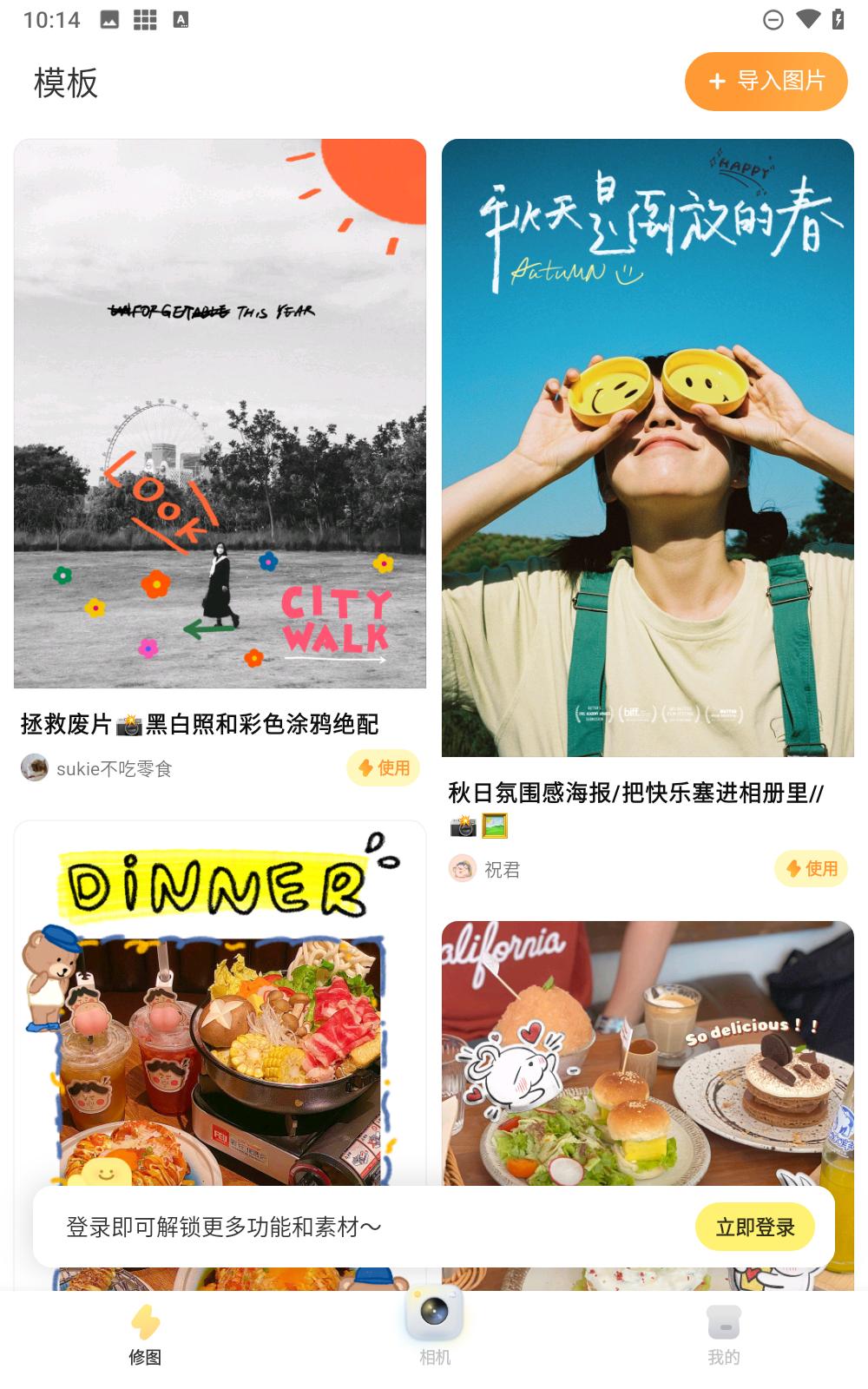Use the 祝君 autumn poster template

[x=812, y=869]
